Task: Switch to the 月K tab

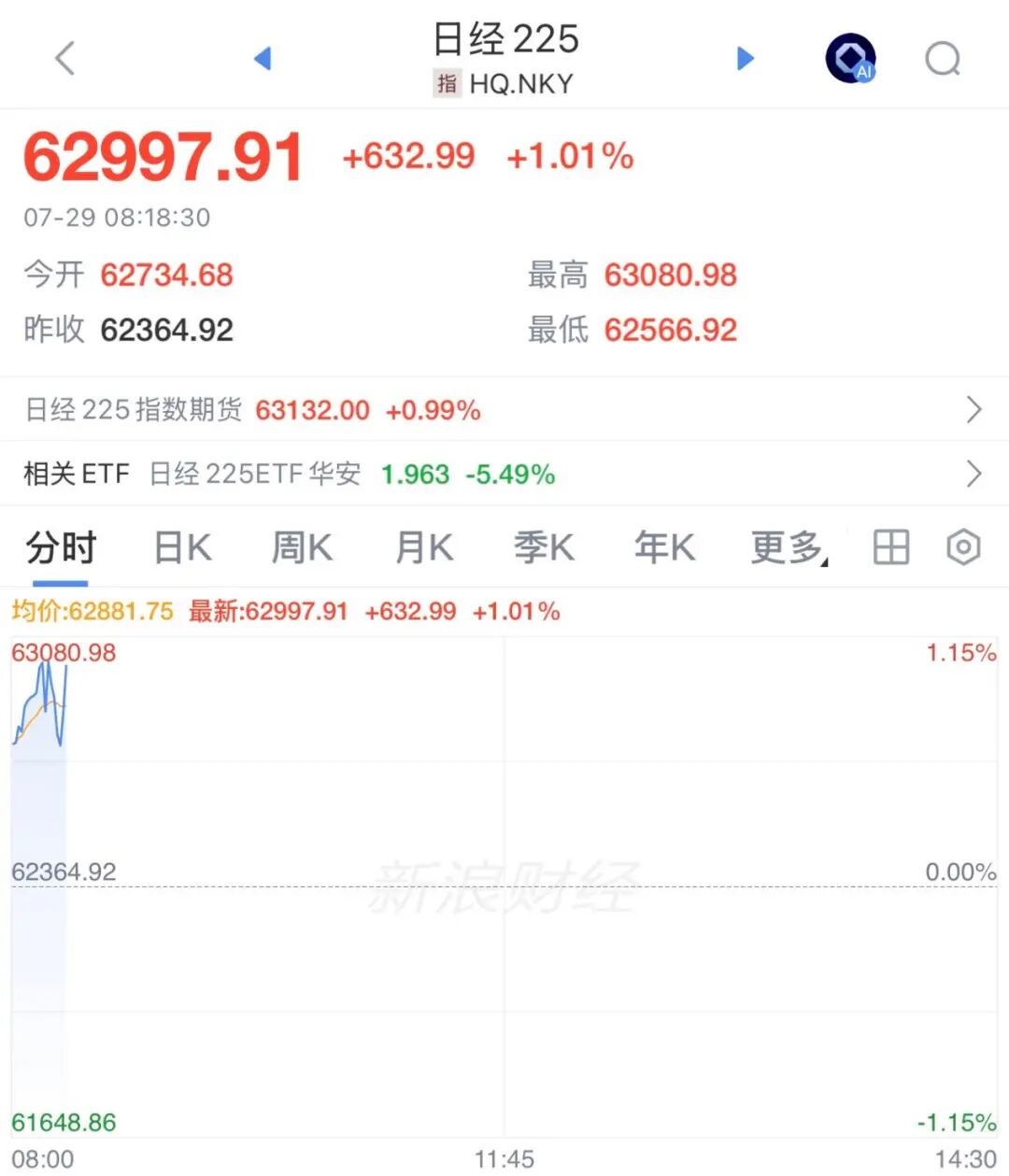Action: point(423,547)
